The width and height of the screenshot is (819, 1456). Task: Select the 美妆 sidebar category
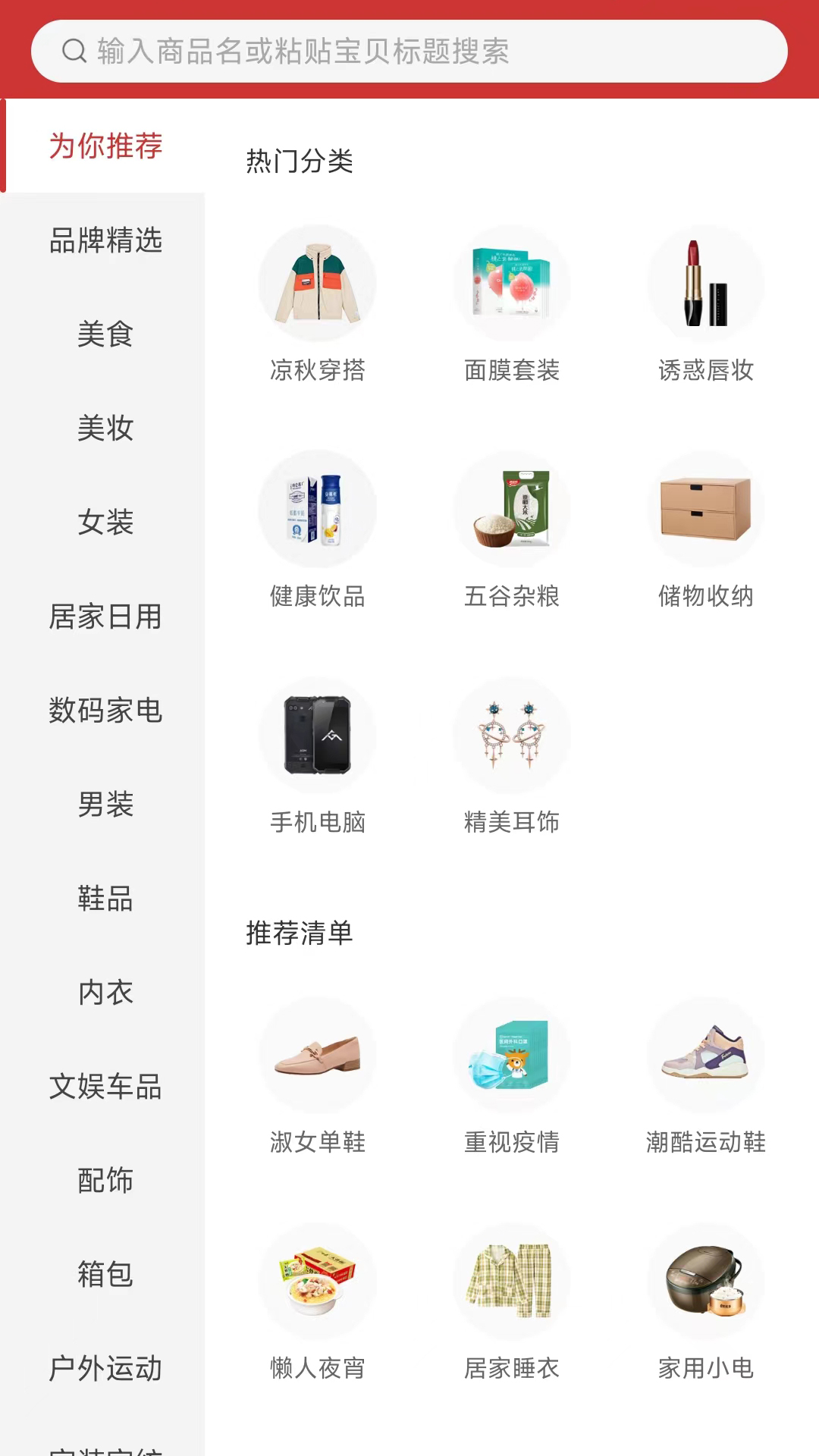[106, 429]
